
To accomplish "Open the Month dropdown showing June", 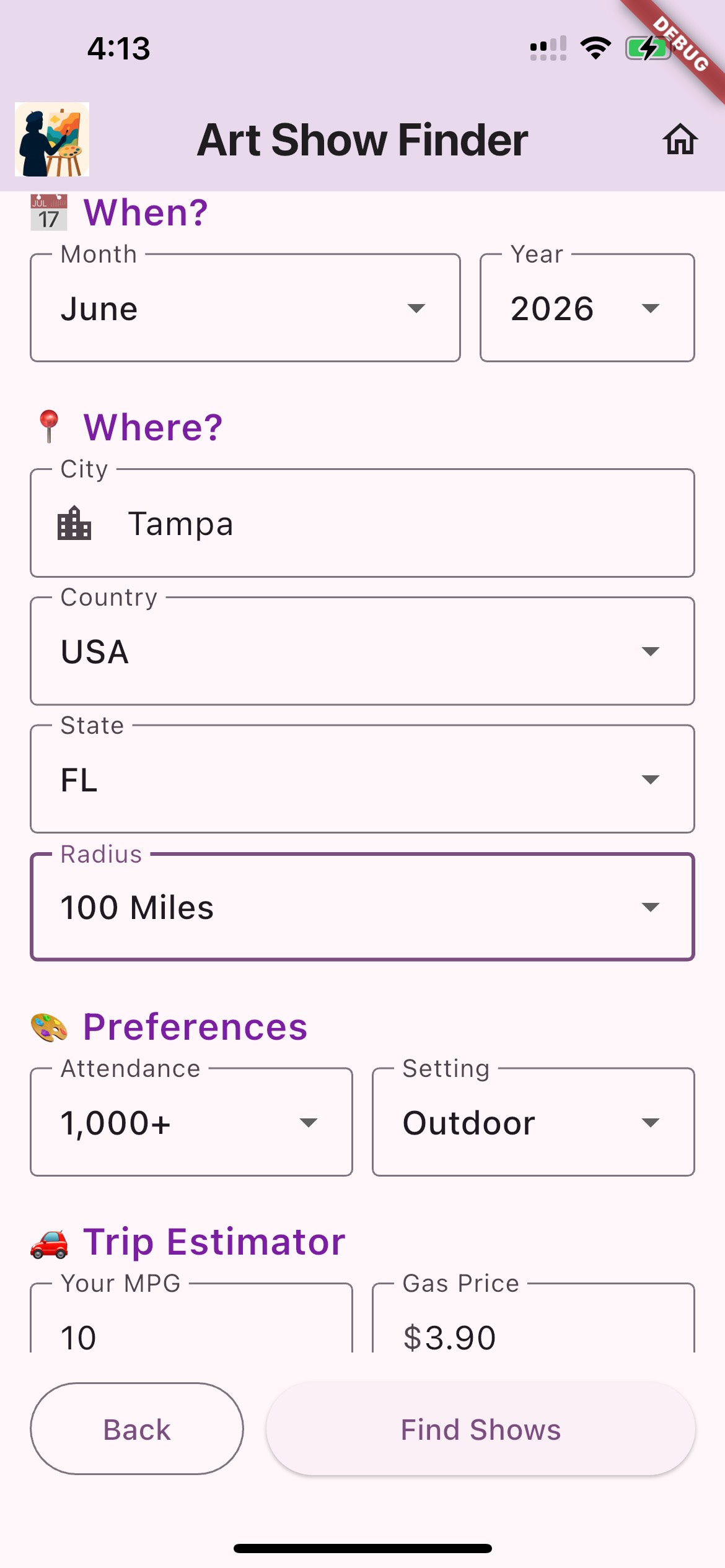I will coord(244,308).
